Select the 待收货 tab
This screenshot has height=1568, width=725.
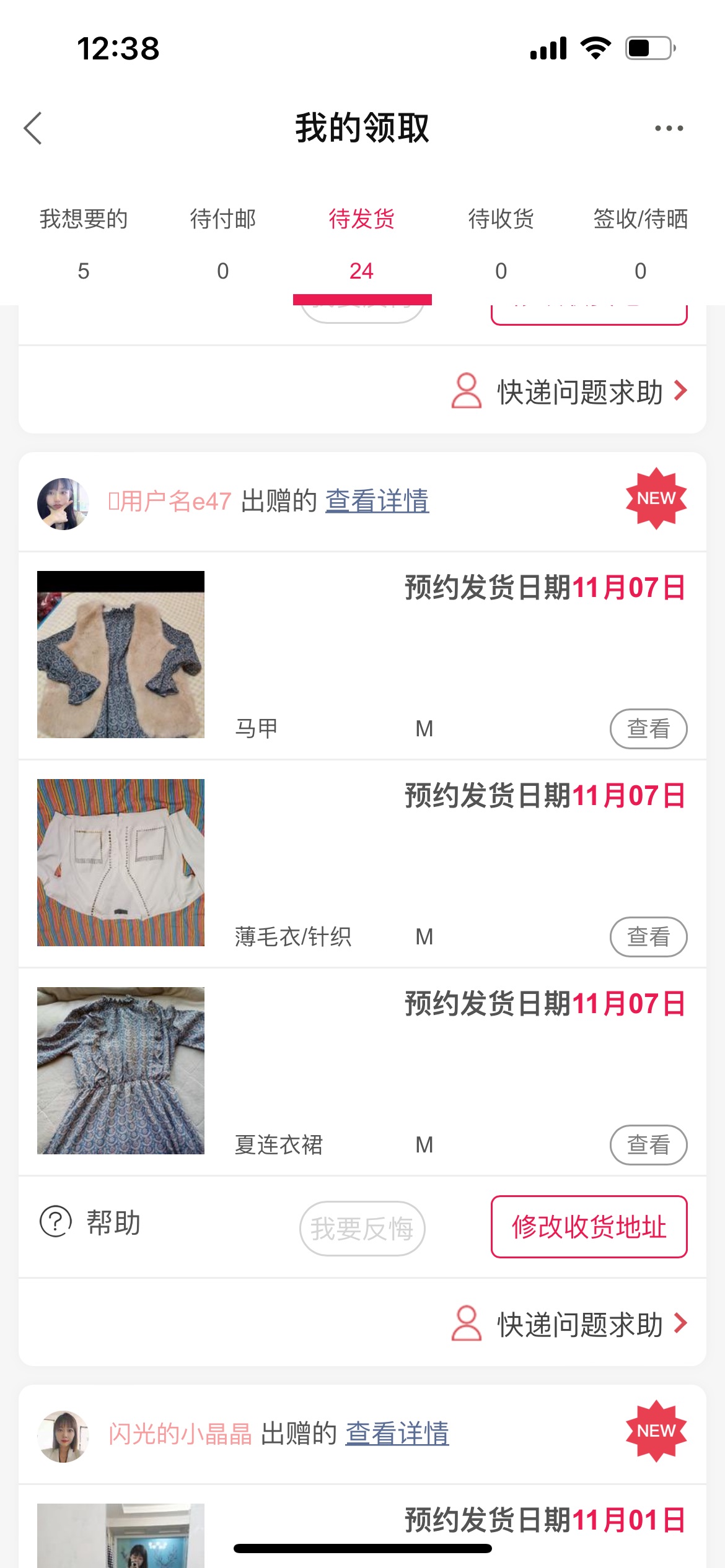501,245
